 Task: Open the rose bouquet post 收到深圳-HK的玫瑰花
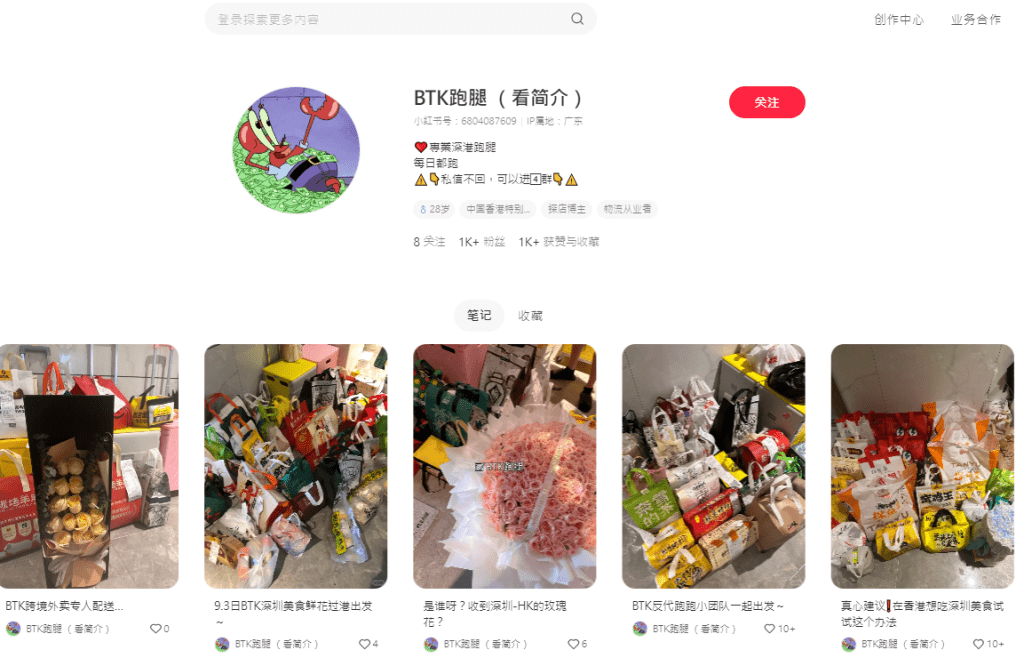point(504,466)
